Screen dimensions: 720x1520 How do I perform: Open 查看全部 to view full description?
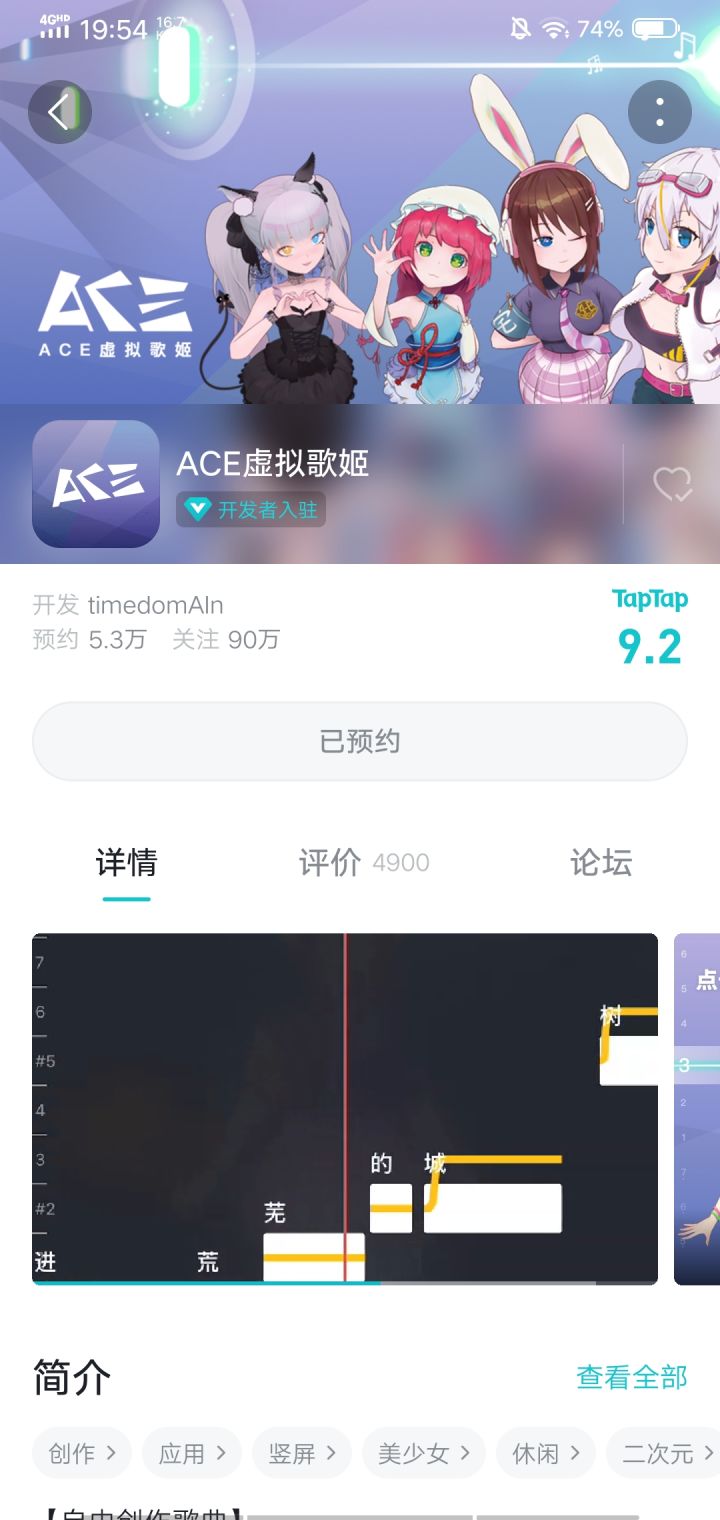(x=630, y=1377)
